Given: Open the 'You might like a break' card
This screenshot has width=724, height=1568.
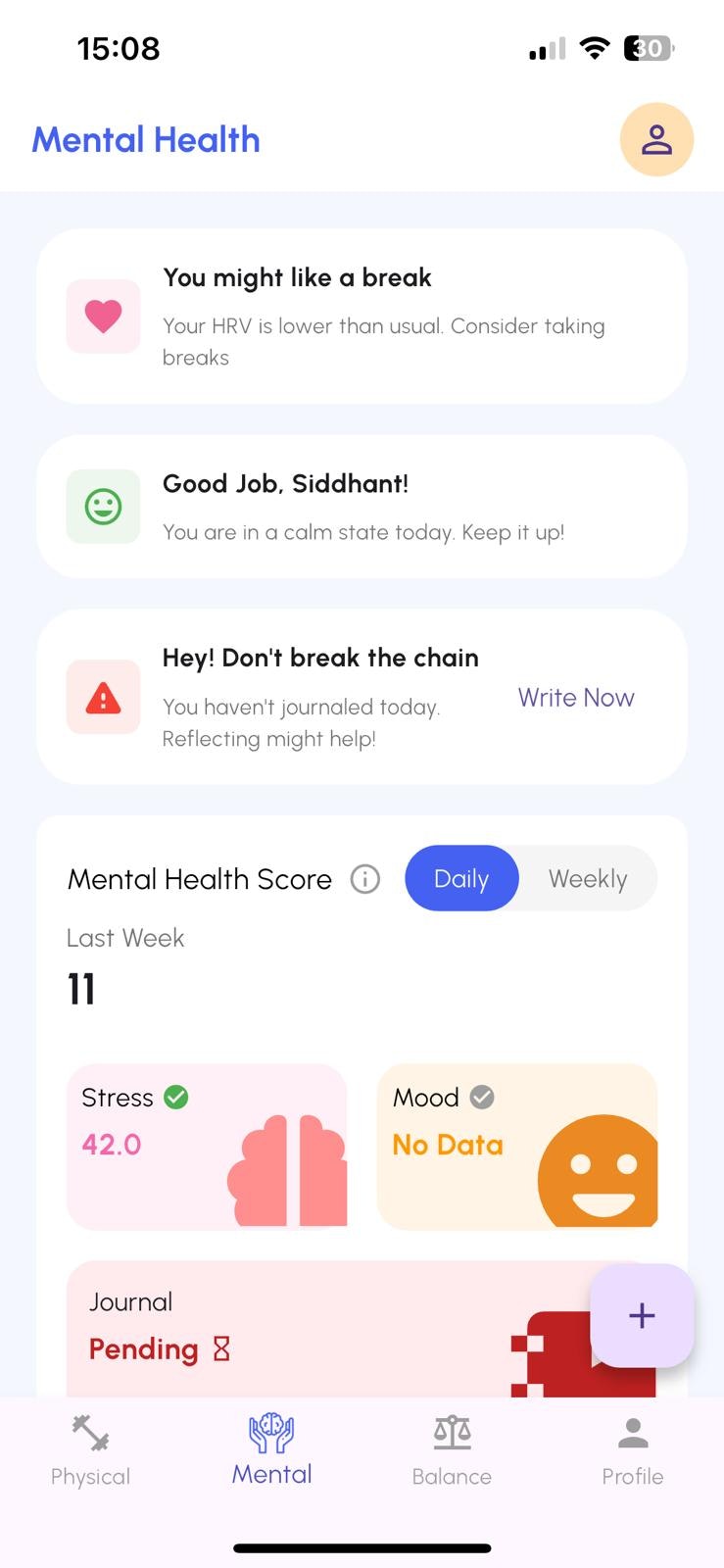Looking at the screenshot, I should (x=362, y=316).
